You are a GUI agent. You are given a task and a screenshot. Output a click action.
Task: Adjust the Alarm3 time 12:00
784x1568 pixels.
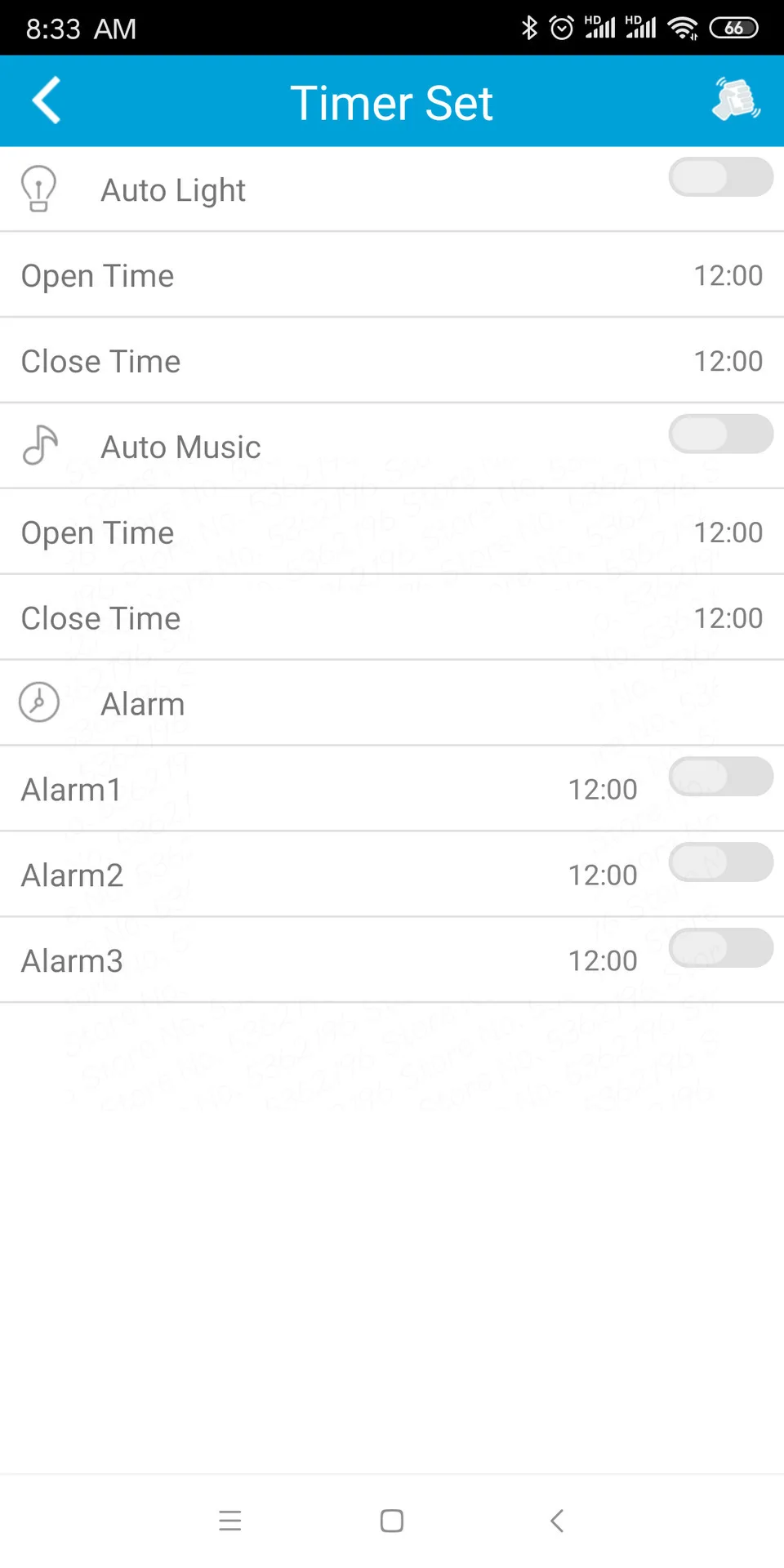click(603, 961)
